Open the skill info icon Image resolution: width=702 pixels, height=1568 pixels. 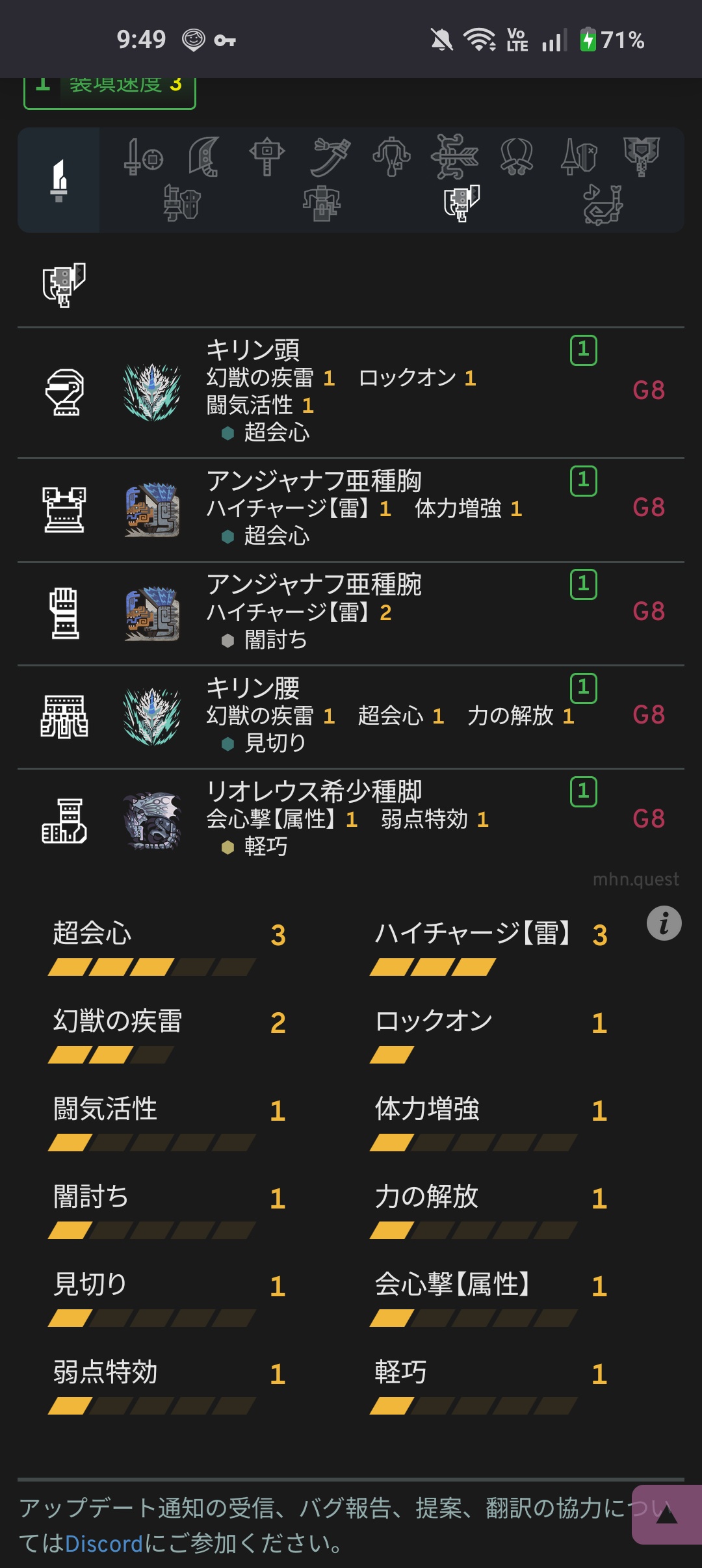(x=664, y=923)
